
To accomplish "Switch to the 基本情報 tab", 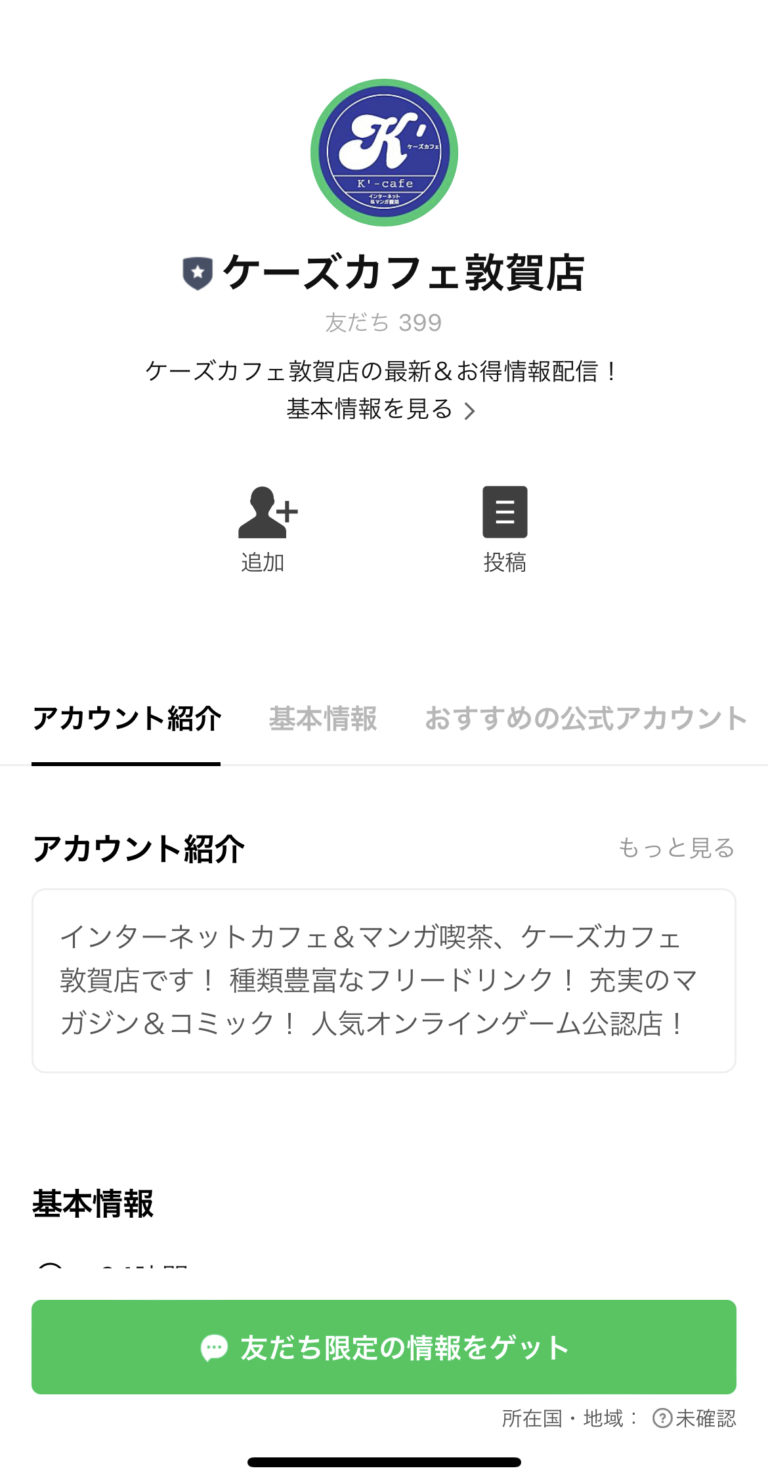I will 321,719.
